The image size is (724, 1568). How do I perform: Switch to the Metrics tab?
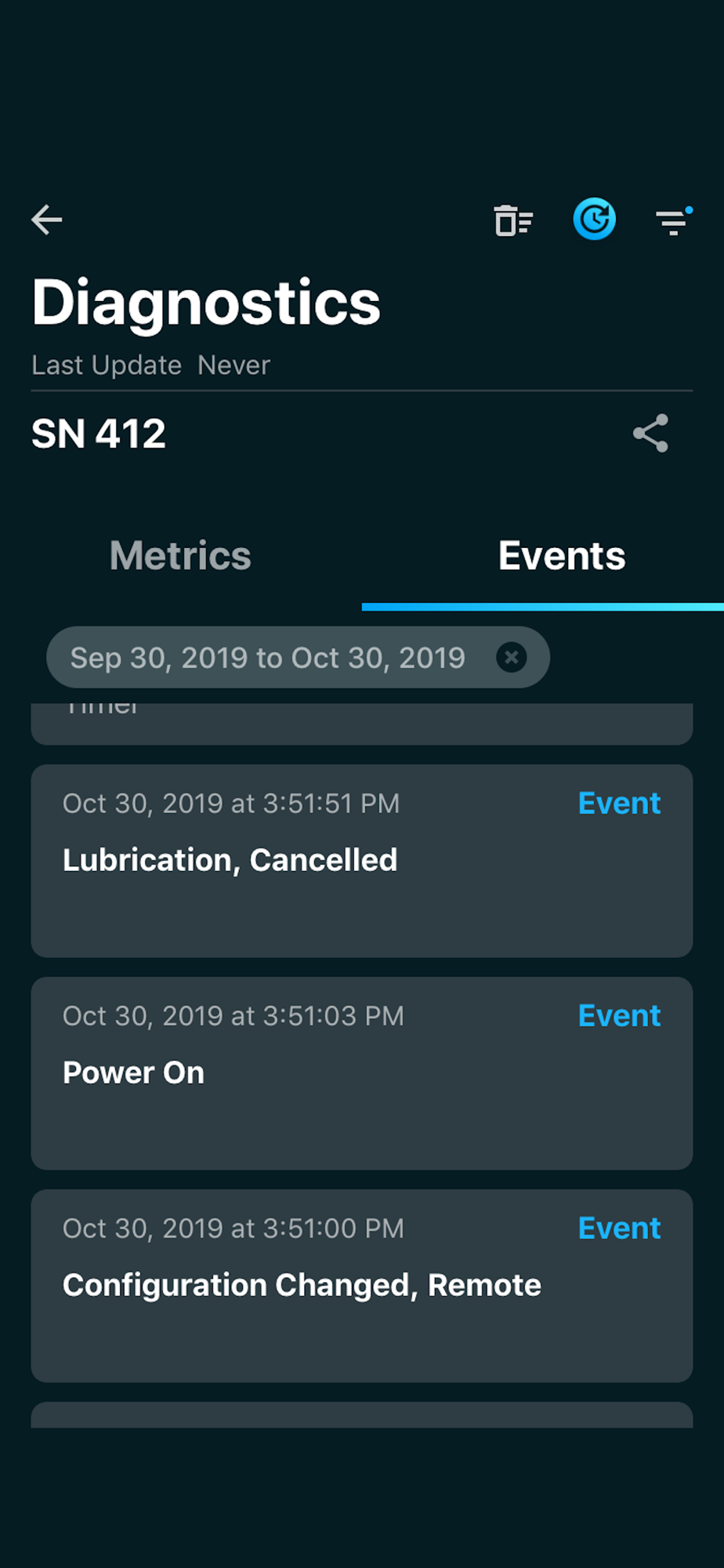180,556
